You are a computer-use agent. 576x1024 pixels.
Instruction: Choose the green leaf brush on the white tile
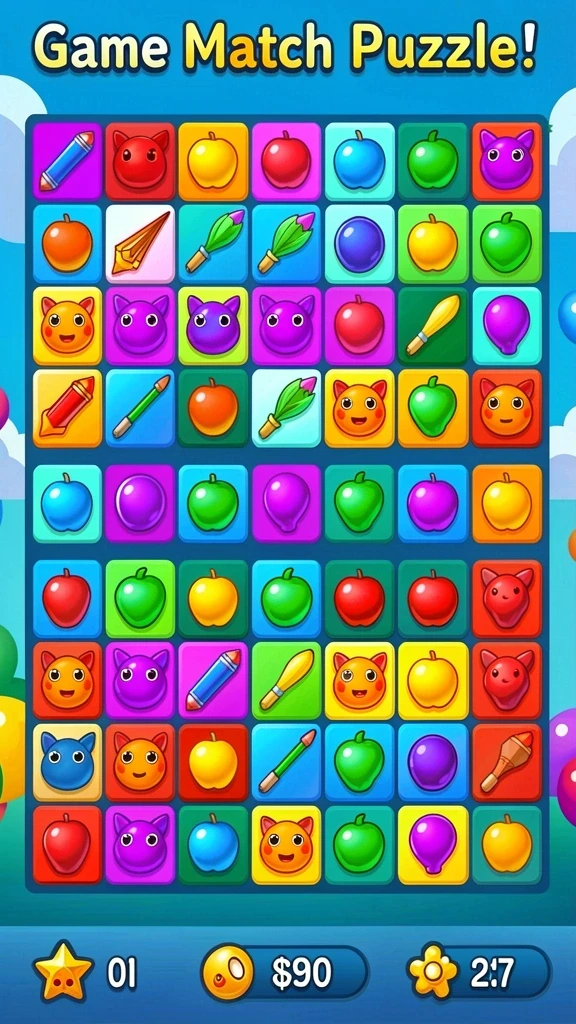[x=286, y=408]
